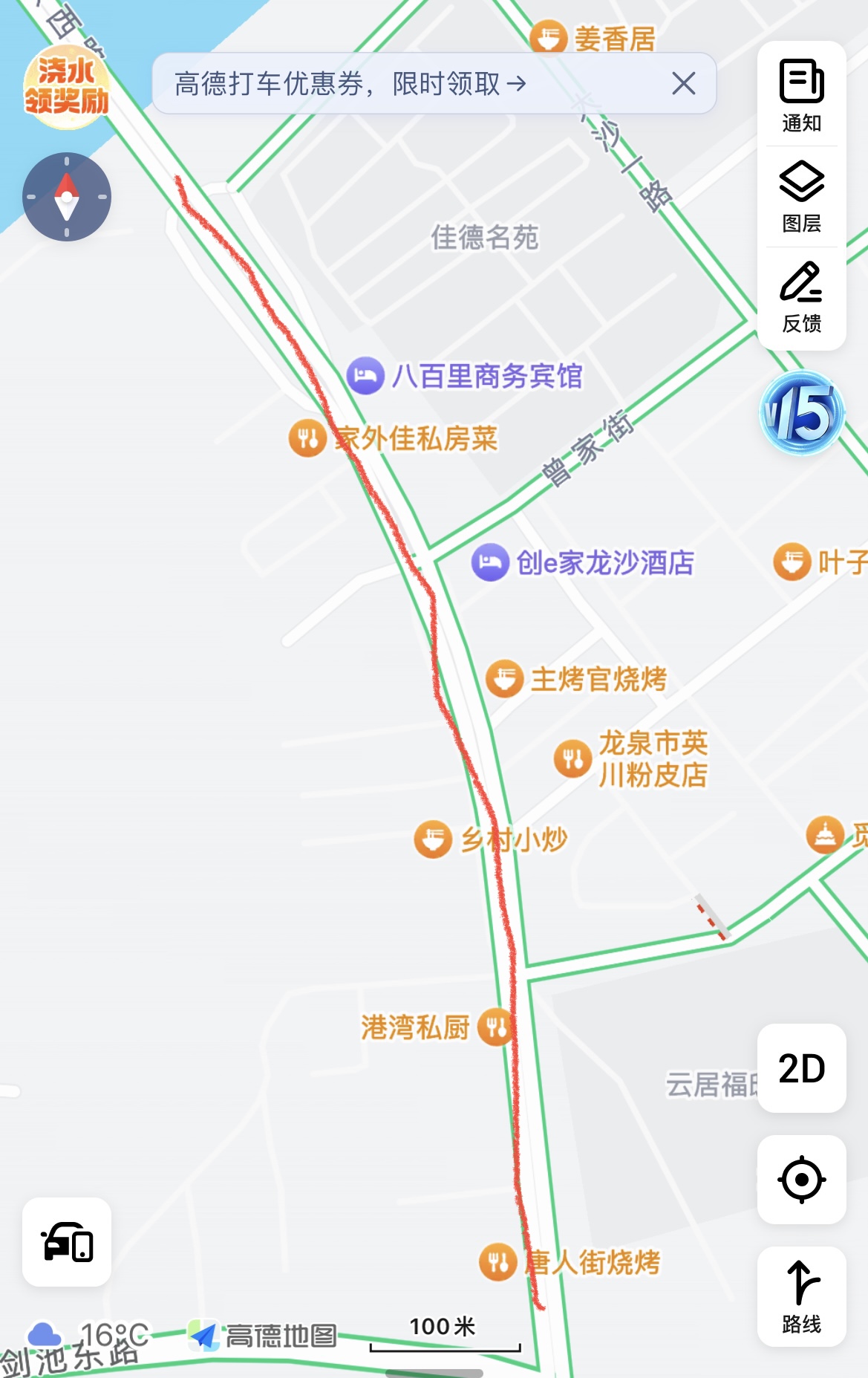Select the 八百里商务宾馆 hotel marker
Screen dimensions: 868x1378
point(365,376)
